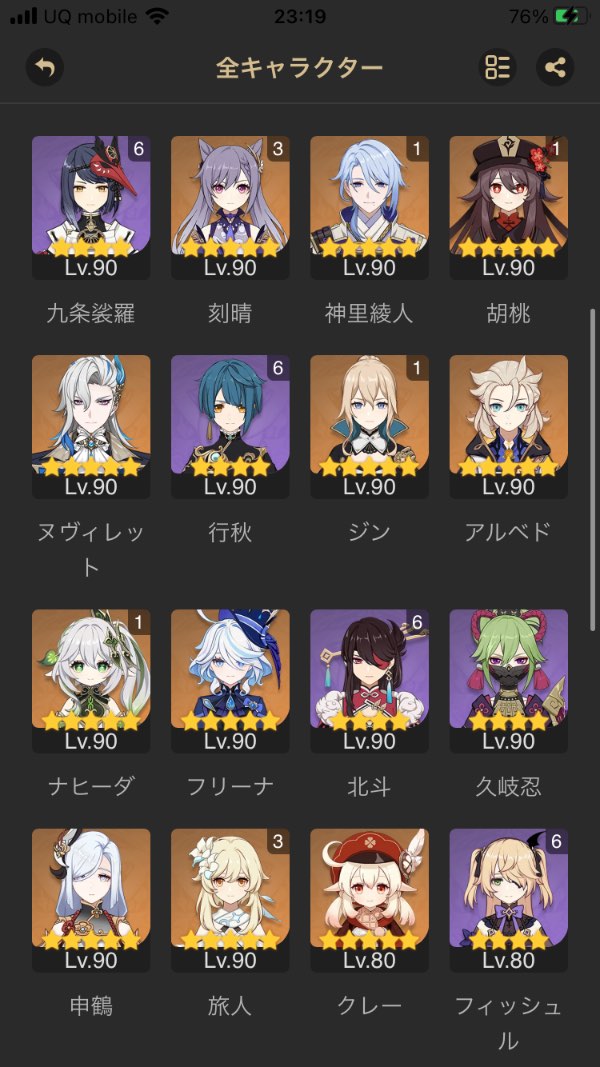Open 北斗 character details

tap(369, 680)
